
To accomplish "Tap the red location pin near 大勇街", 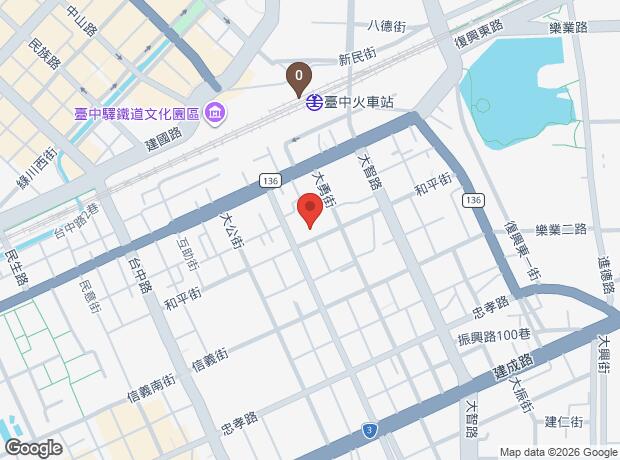I will tap(310, 210).
